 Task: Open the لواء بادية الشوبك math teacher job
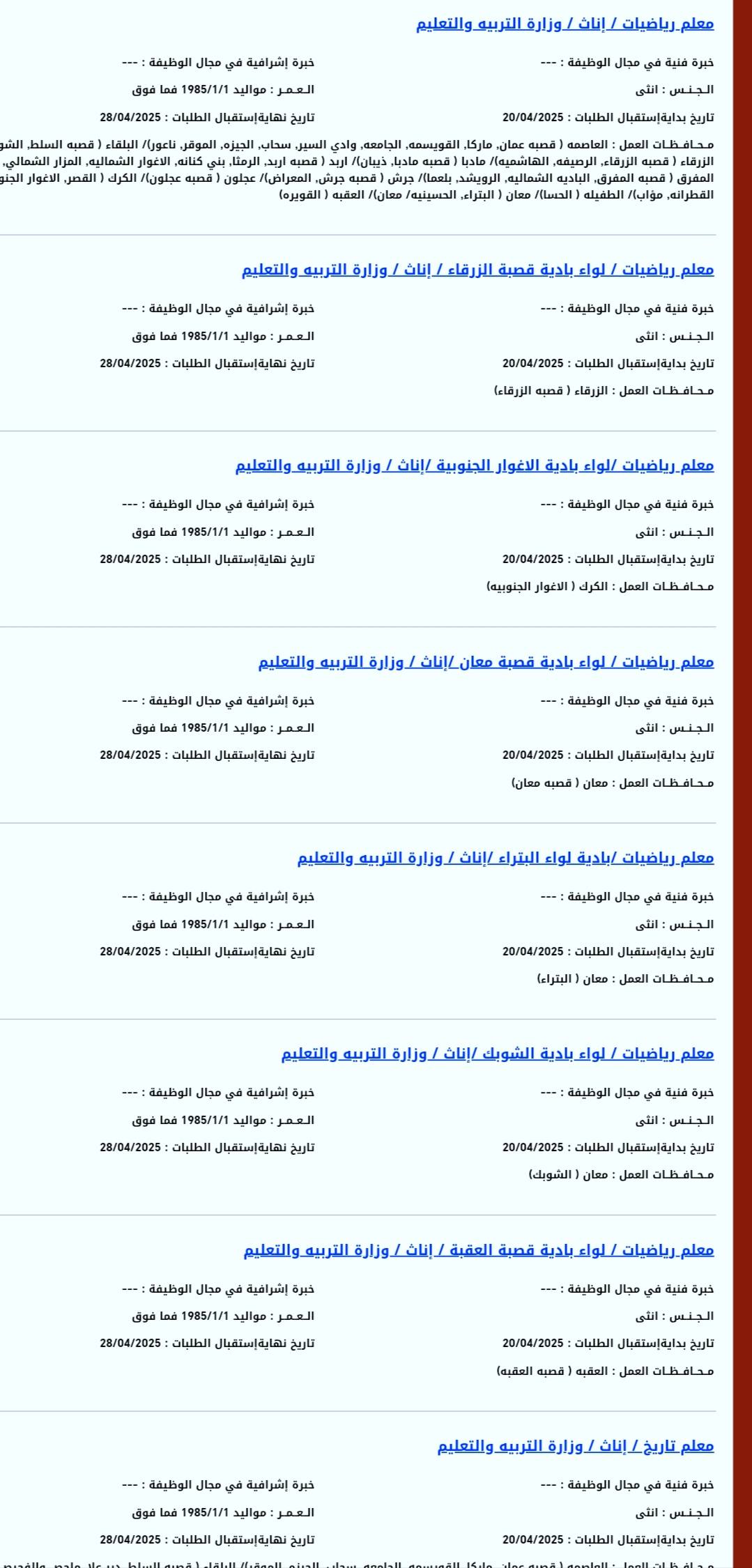pos(498,1053)
